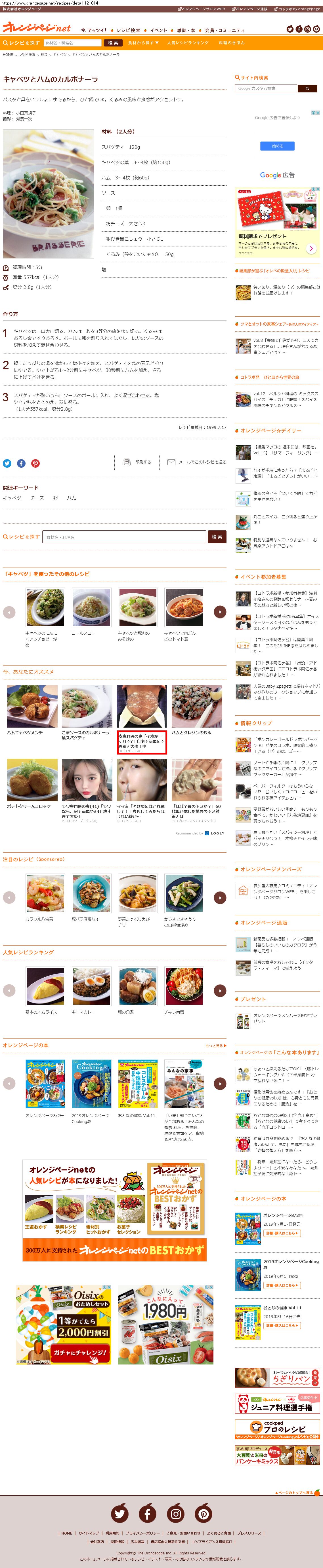
Task: Open the チーズ keyword link
Action: 37,498
